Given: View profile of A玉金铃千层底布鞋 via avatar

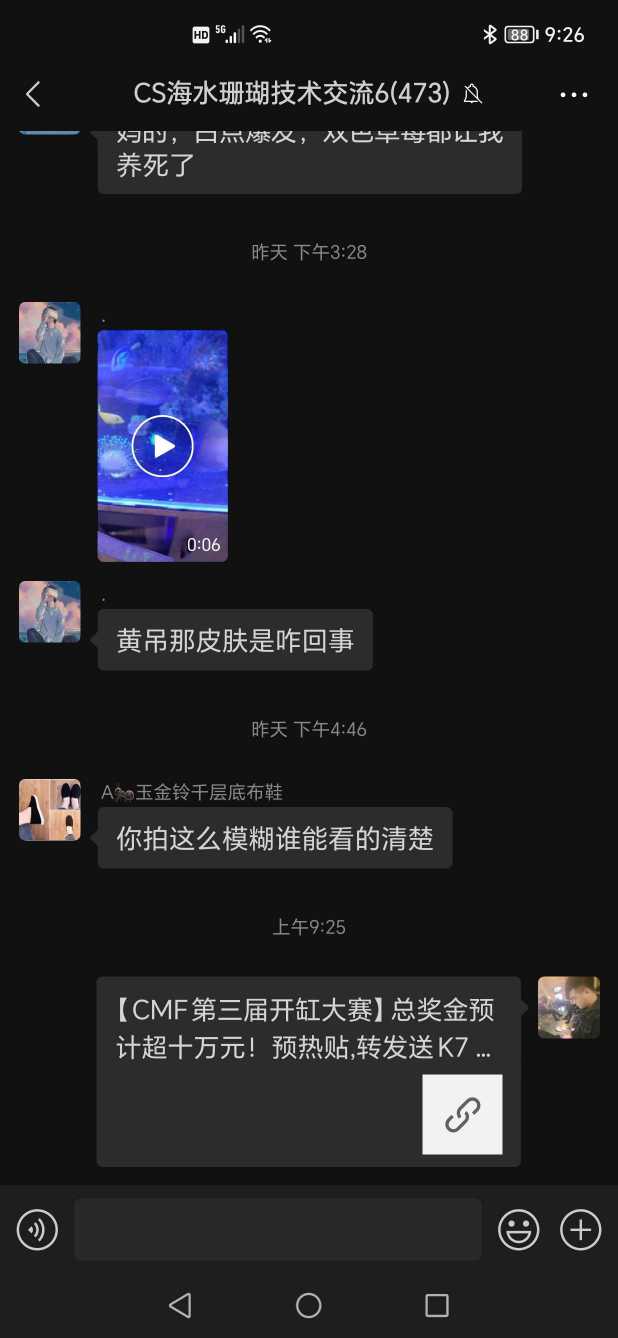Looking at the screenshot, I should pyautogui.click(x=50, y=810).
